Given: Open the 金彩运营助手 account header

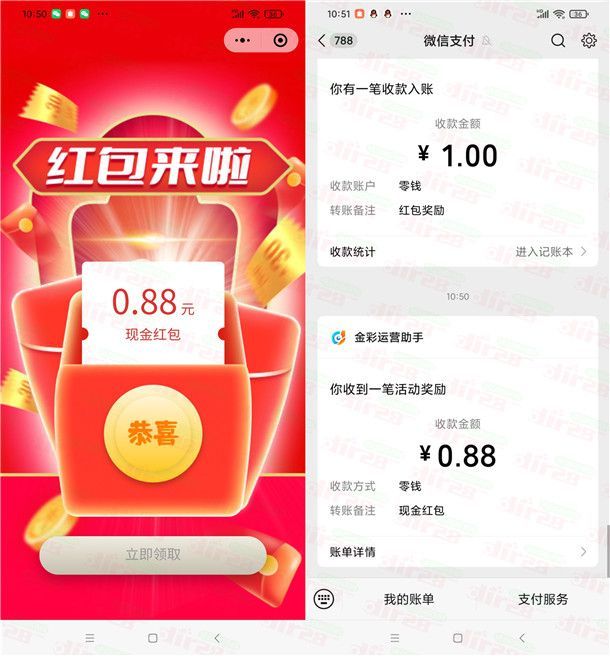Looking at the screenshot, I should click(390, 337).
